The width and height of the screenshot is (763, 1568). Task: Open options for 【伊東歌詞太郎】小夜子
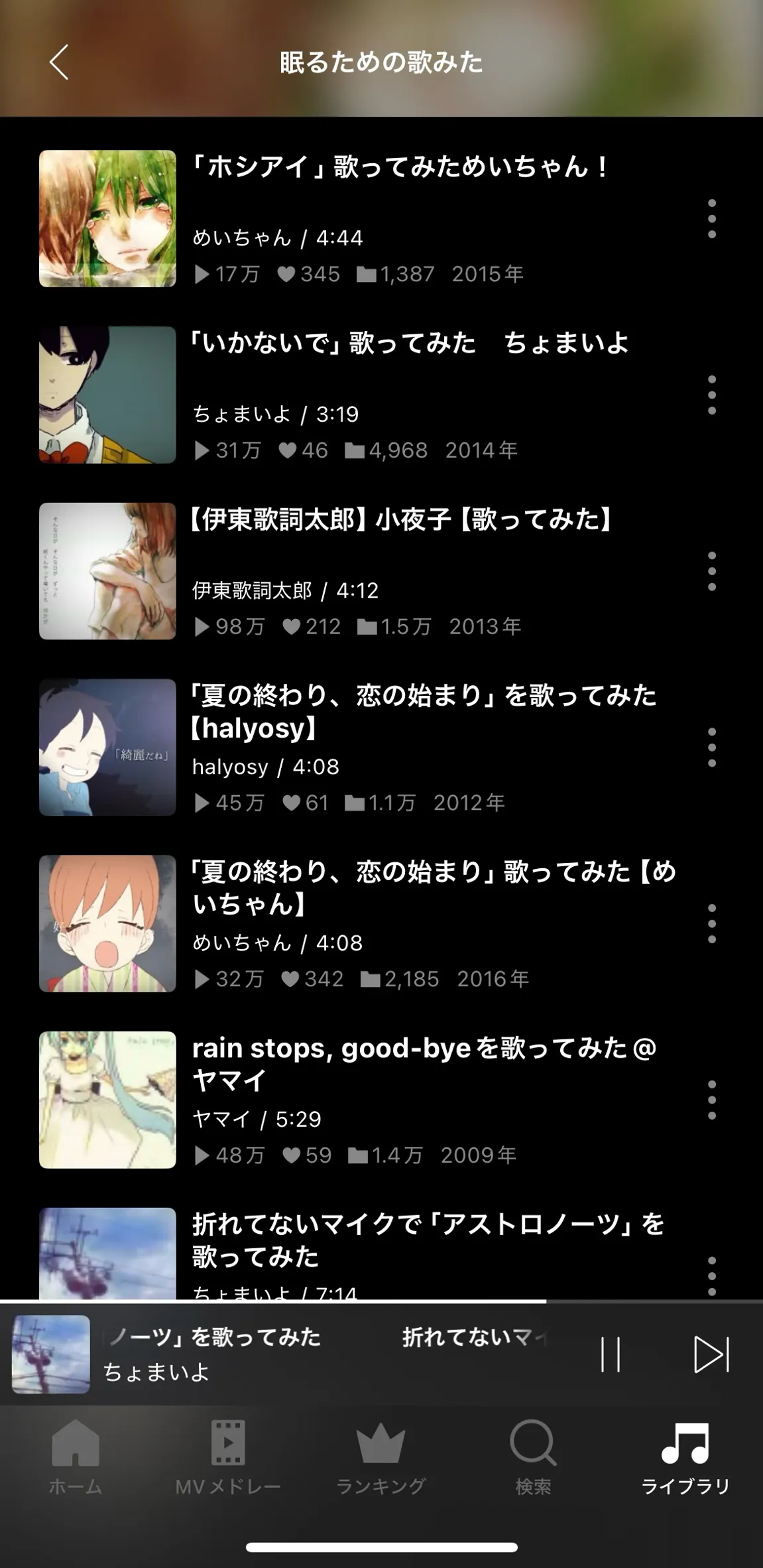click(x=711, y=571)
